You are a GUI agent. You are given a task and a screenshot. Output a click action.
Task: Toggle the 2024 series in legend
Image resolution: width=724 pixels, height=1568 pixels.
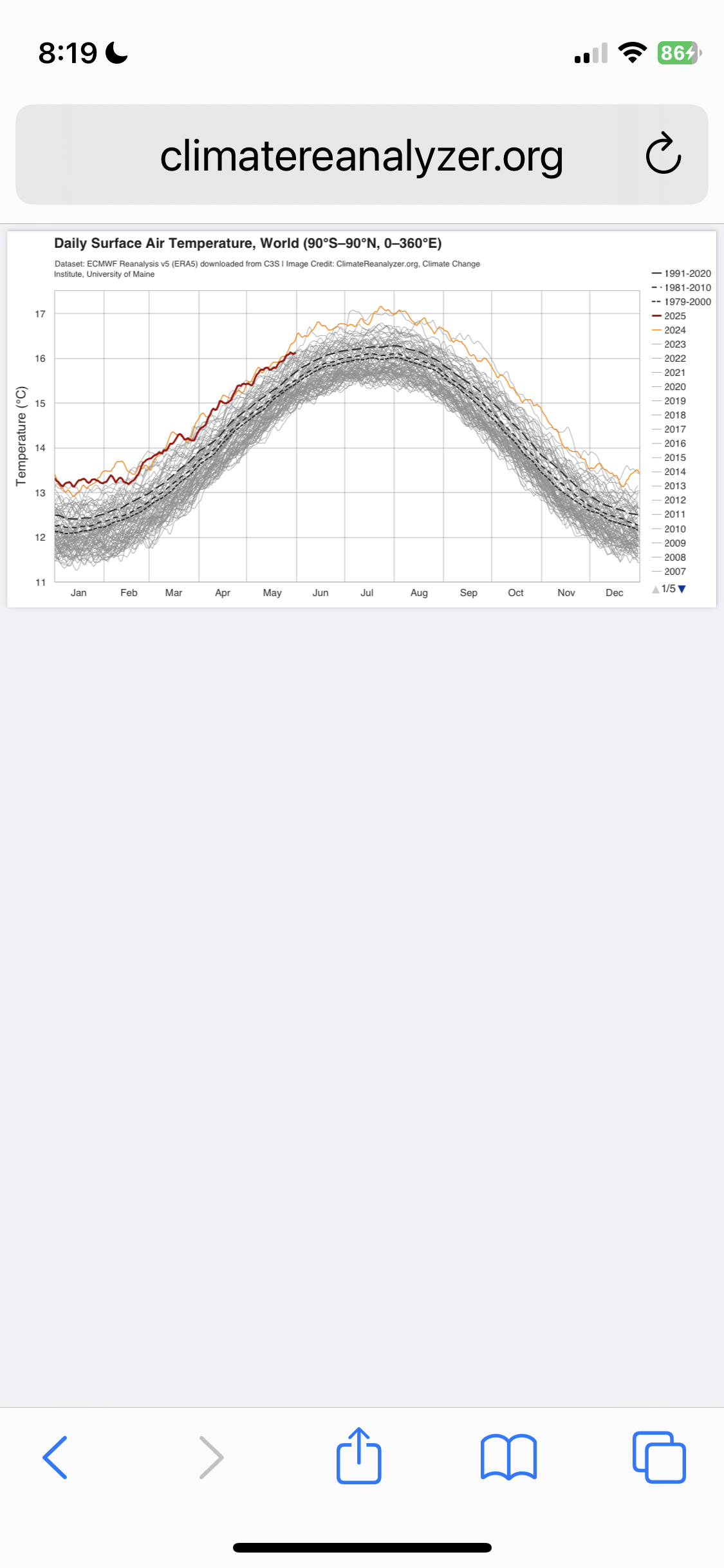point(669,330)
